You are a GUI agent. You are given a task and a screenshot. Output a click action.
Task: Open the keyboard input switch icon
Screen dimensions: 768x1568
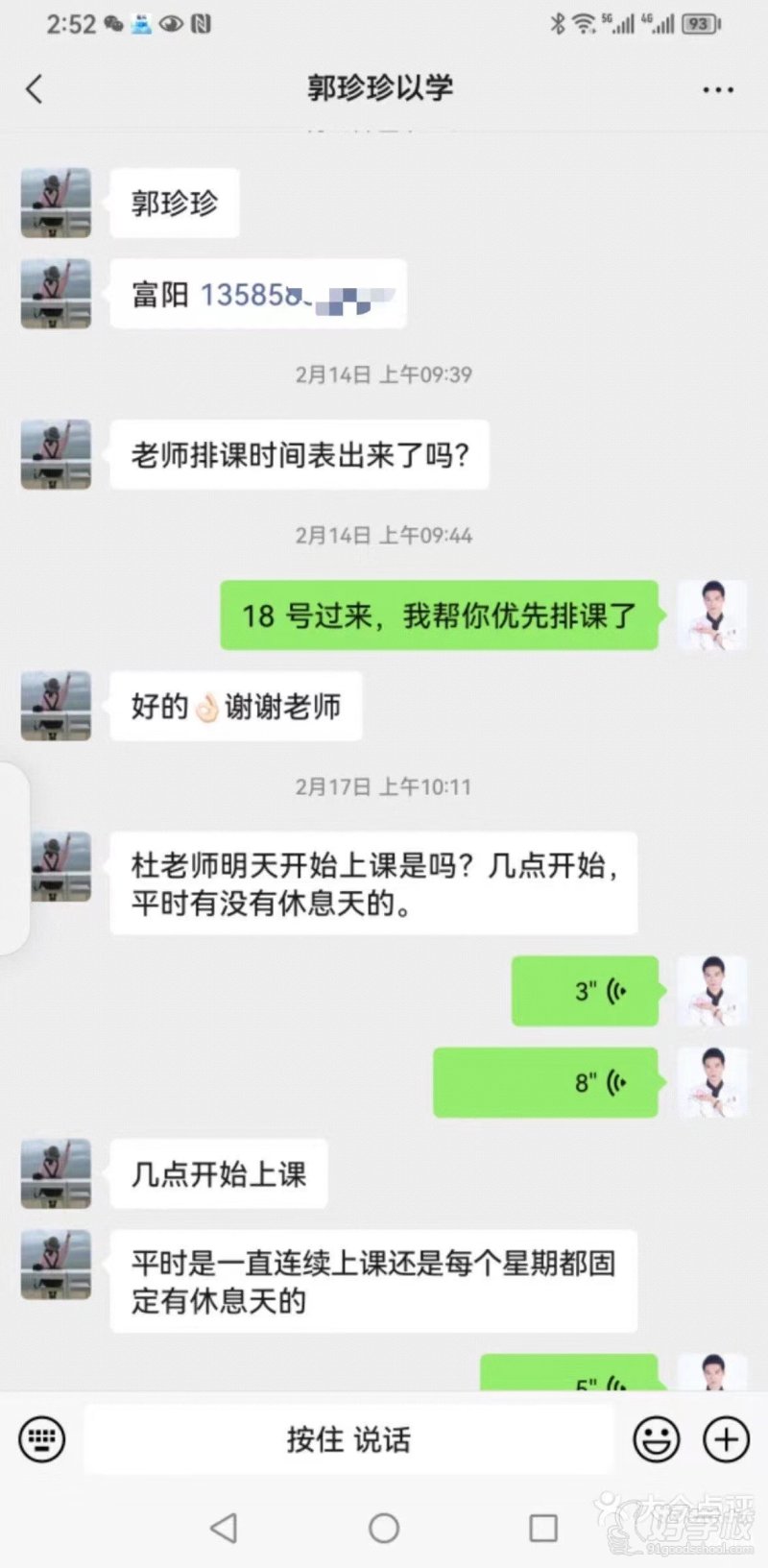pyautogui.click(x=40, y=1438)
